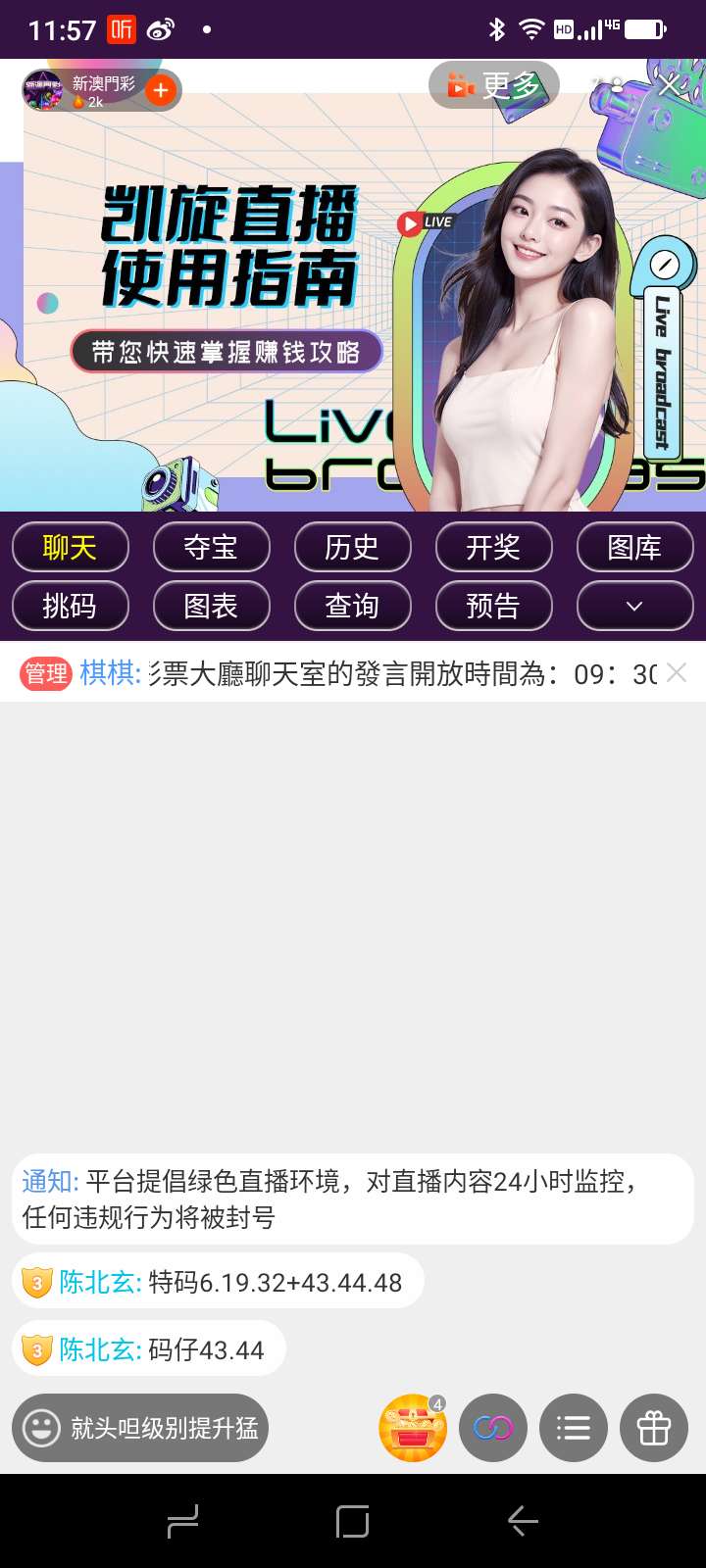Open the gift panel
Screen dimensions: 706x1568
coord(654,1428)
